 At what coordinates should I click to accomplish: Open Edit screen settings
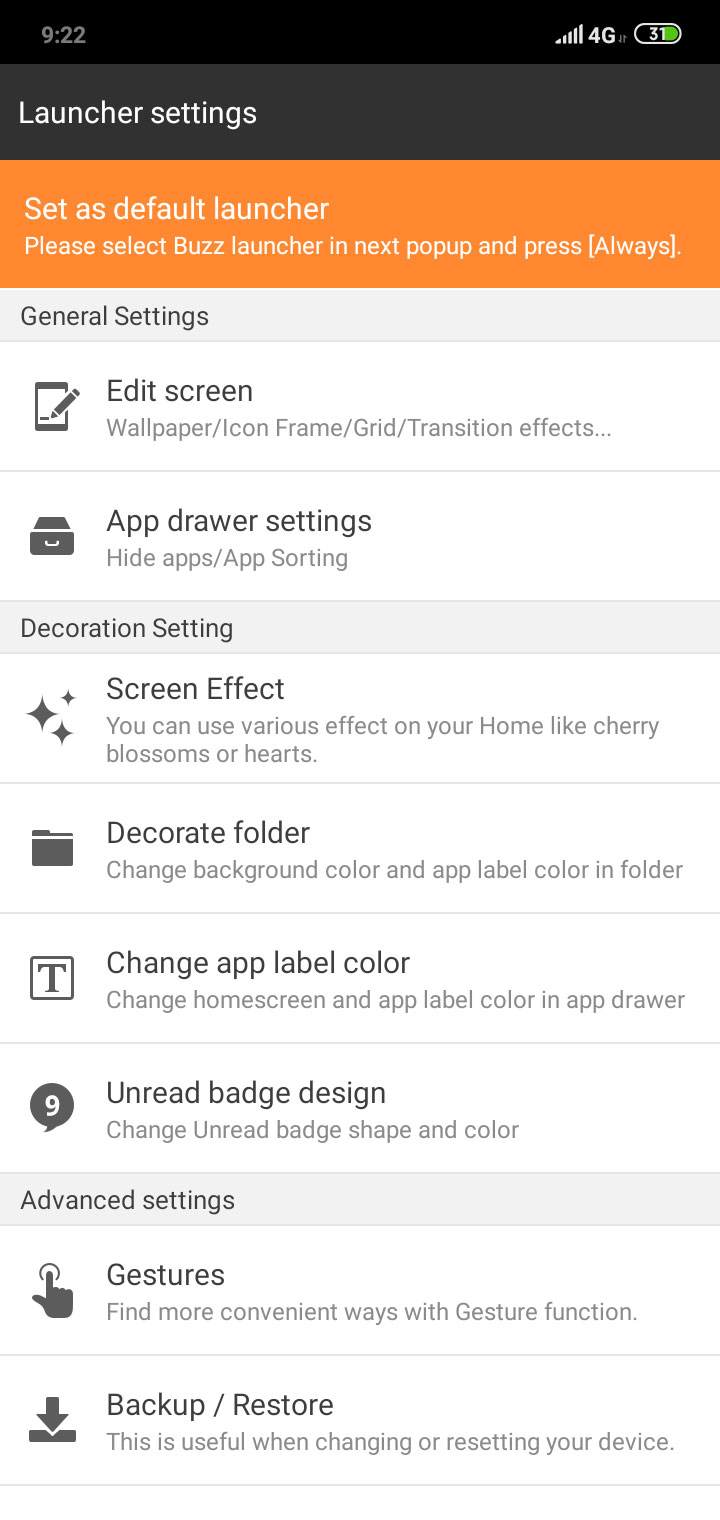coord(360,406)
